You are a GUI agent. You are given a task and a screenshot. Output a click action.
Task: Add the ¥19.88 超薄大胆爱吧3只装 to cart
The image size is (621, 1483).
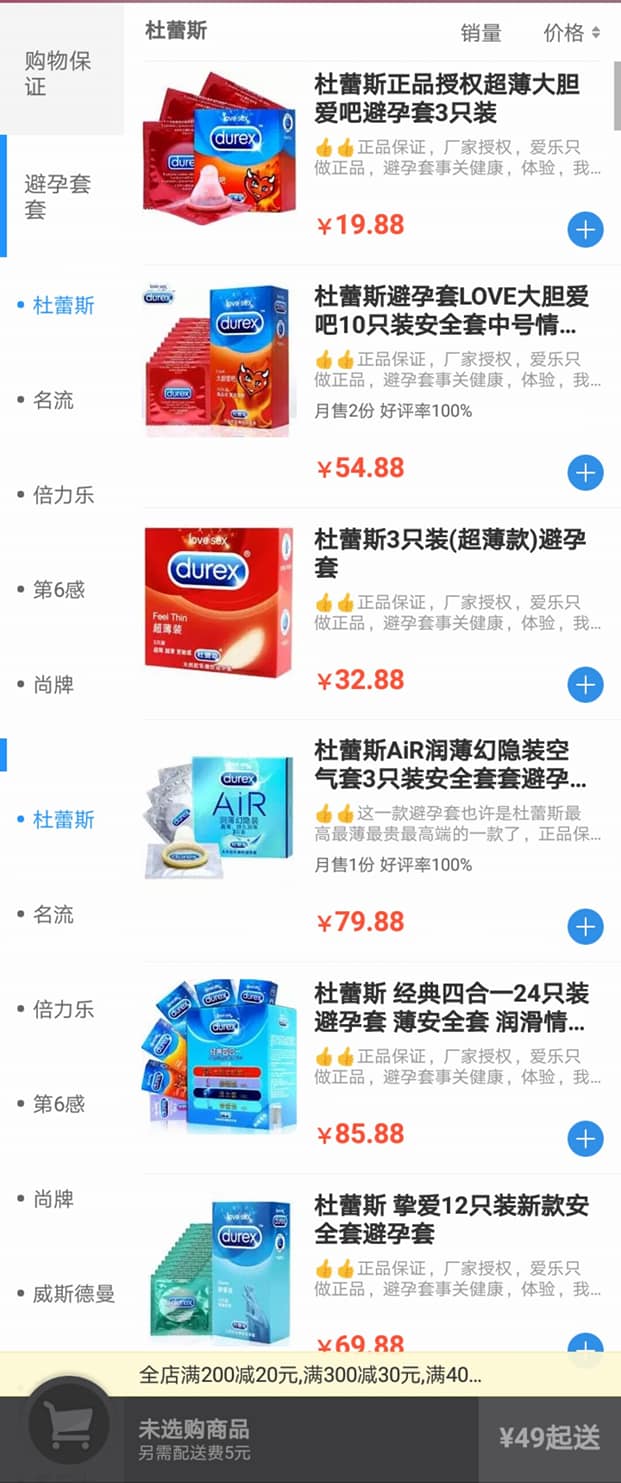585,230
